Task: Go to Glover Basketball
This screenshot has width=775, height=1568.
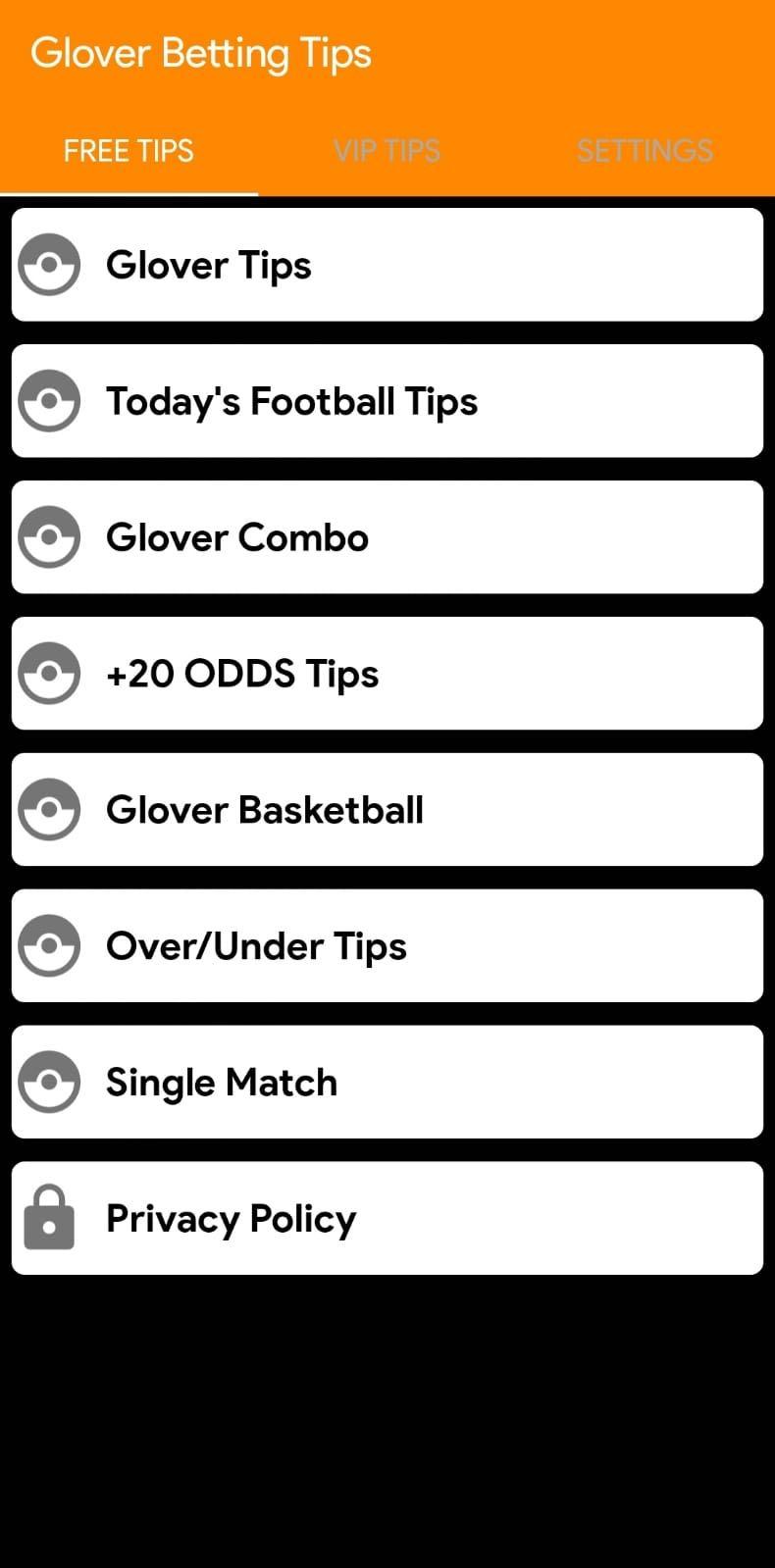Action: pyautogui.click(x=387, y=810)
